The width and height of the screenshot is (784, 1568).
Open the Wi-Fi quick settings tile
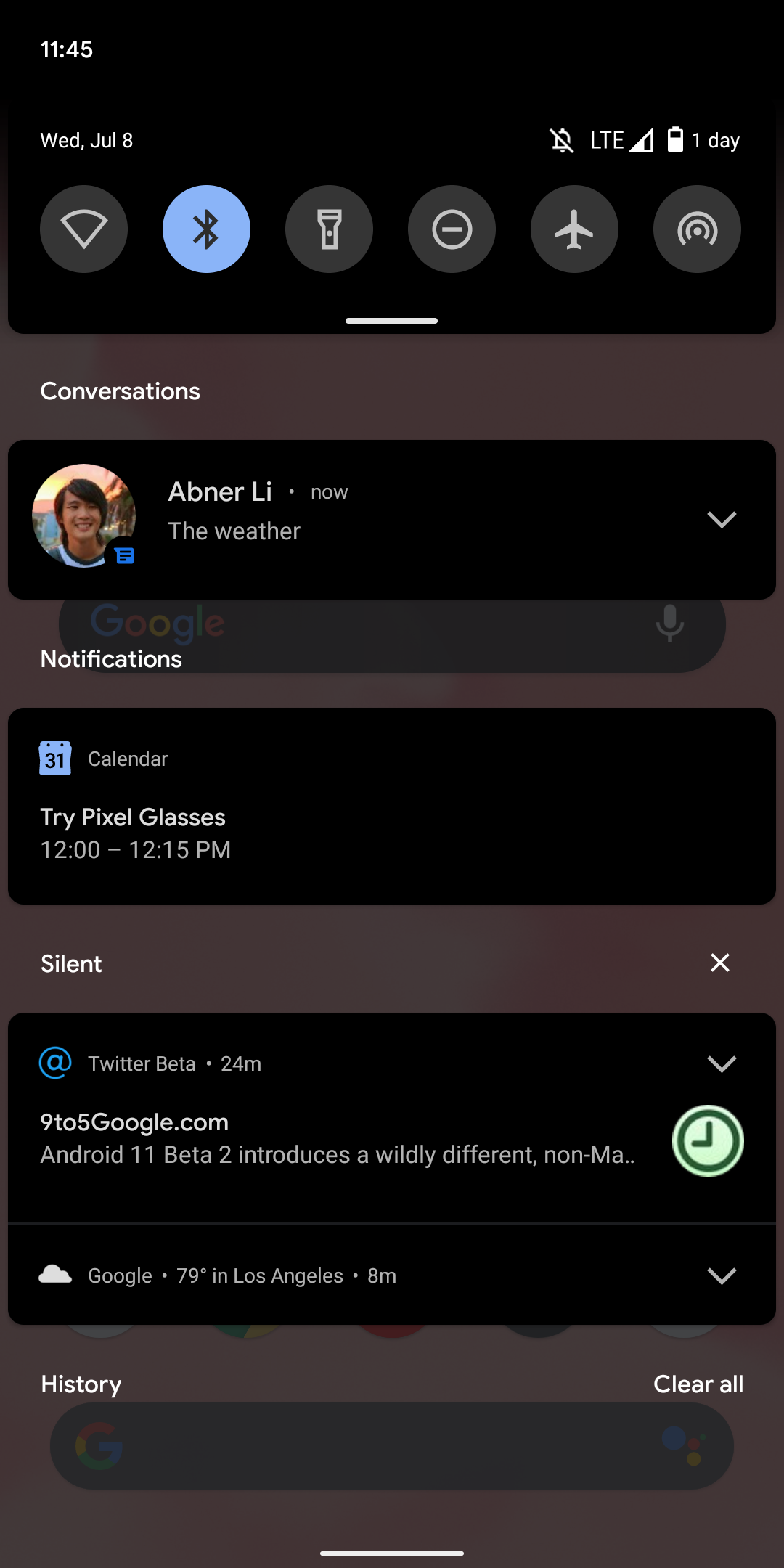pyautogui.click(x=83, y=229)
